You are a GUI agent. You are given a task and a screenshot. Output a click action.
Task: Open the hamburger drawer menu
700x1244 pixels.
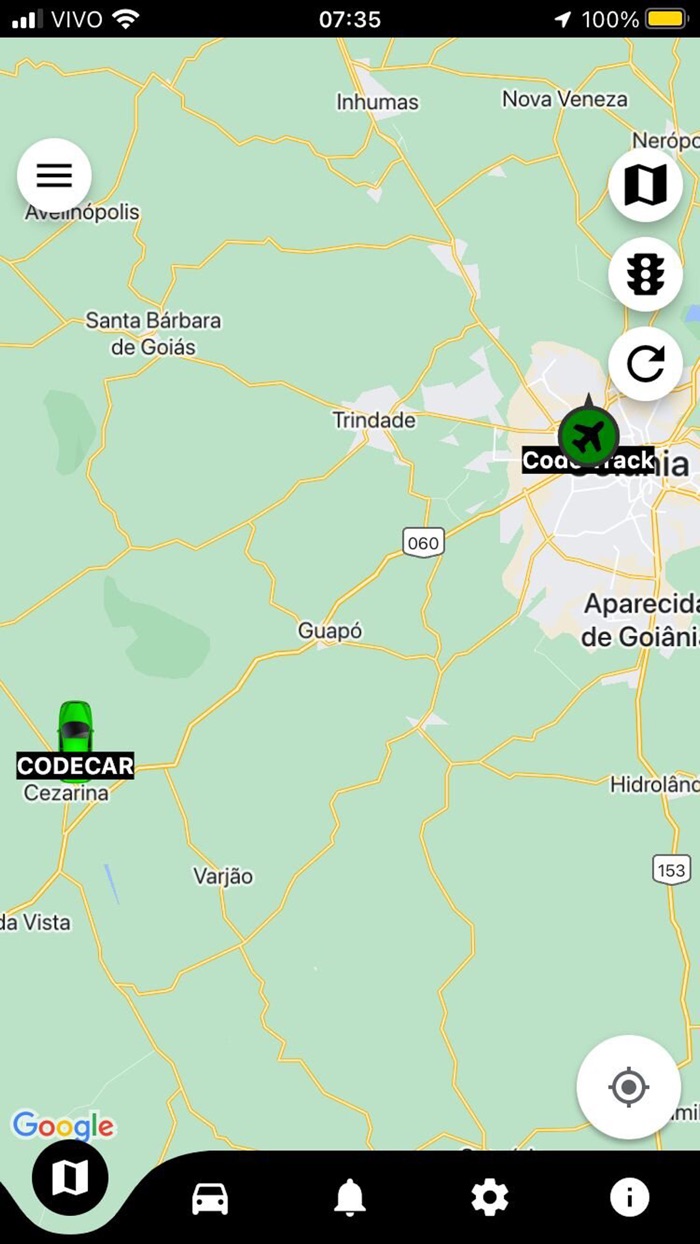[54, 176]
